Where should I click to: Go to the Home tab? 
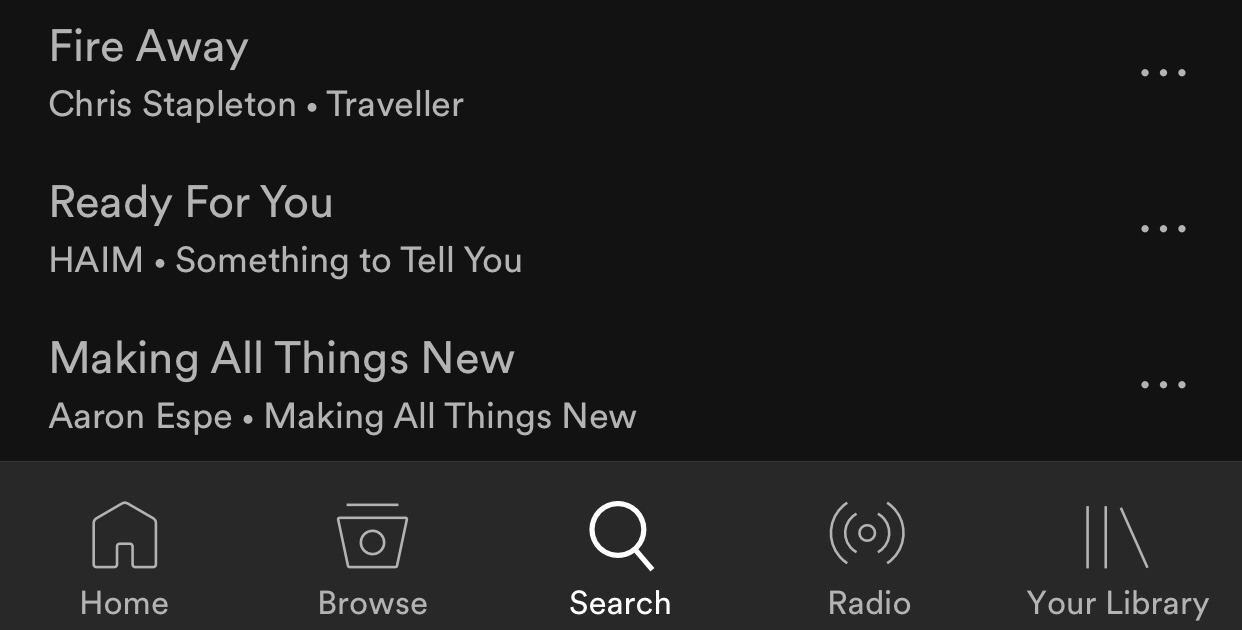pyautogui.click(x=124, y=560)
